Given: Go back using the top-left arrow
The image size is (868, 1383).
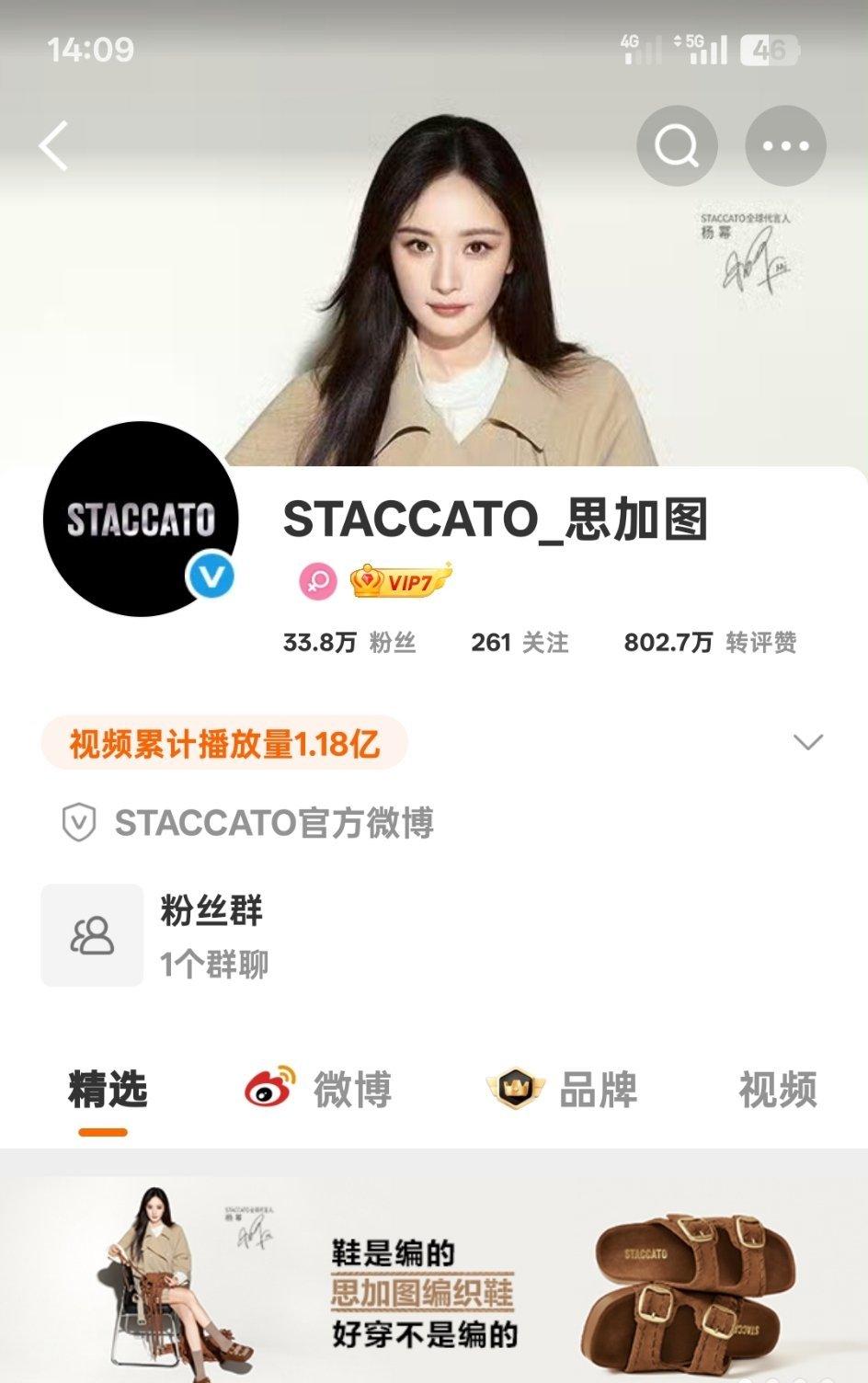Looking at the screenshot, I should click(x=53, y=145).
